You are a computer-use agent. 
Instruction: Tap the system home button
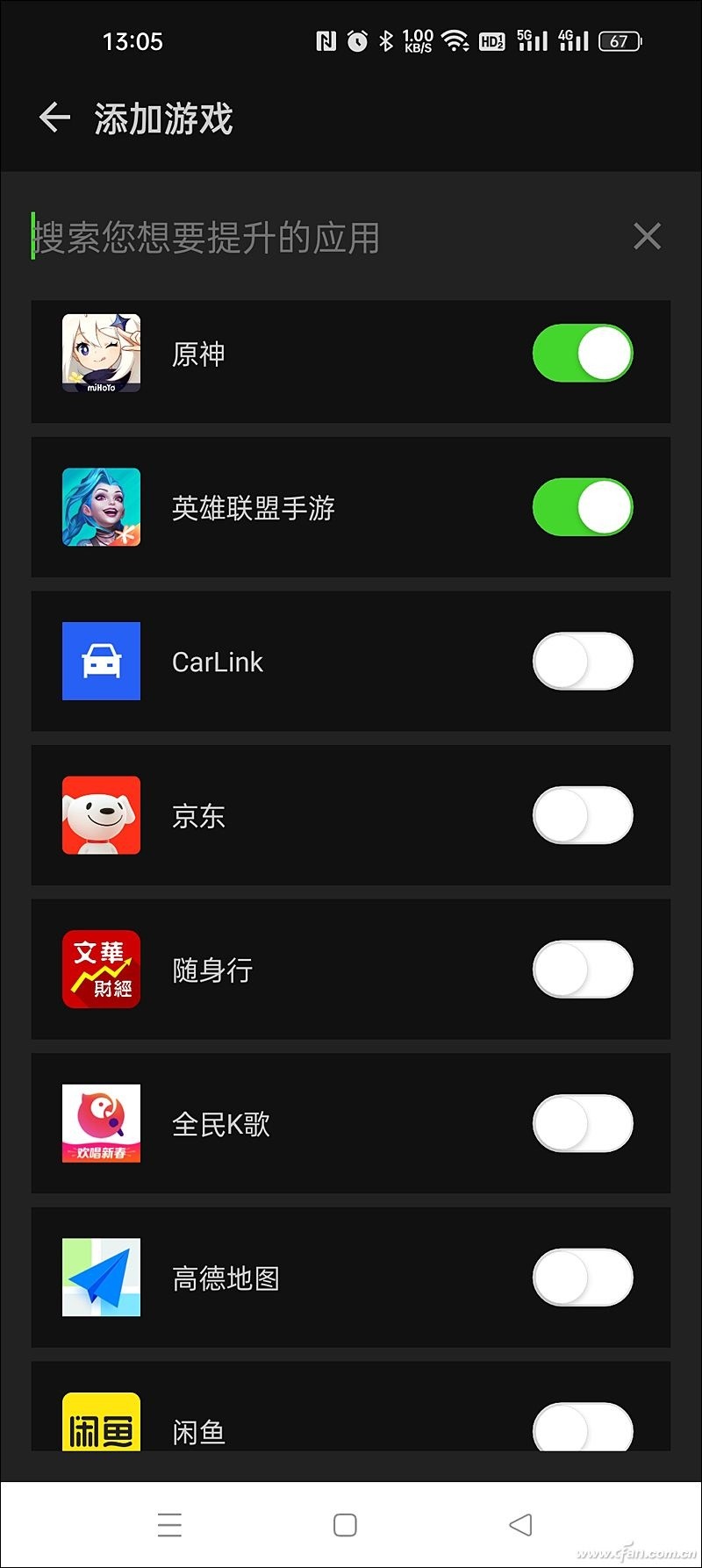pyautogui.click(x=345, y=1525)
